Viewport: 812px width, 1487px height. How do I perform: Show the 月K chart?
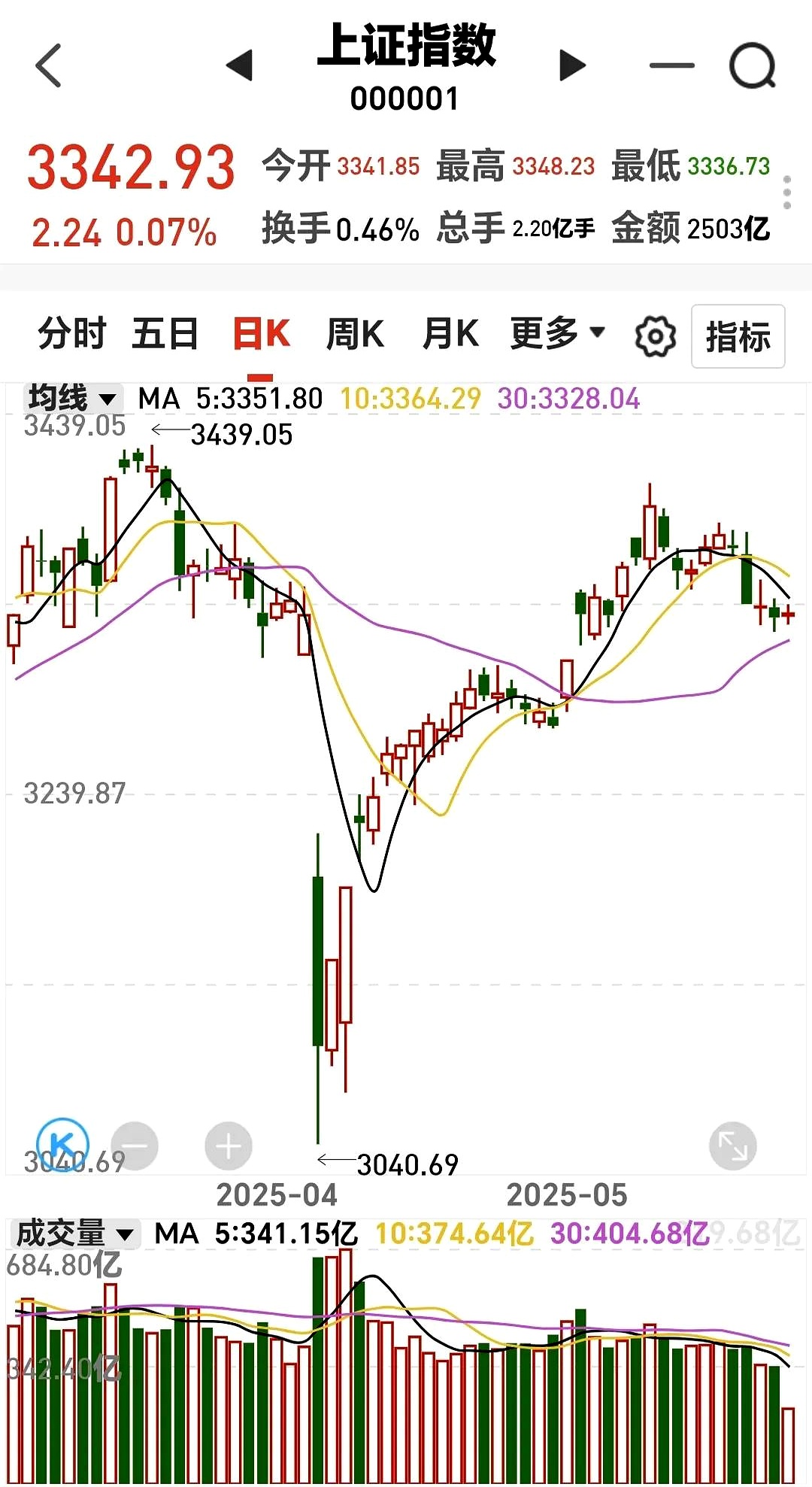[450, 334]
